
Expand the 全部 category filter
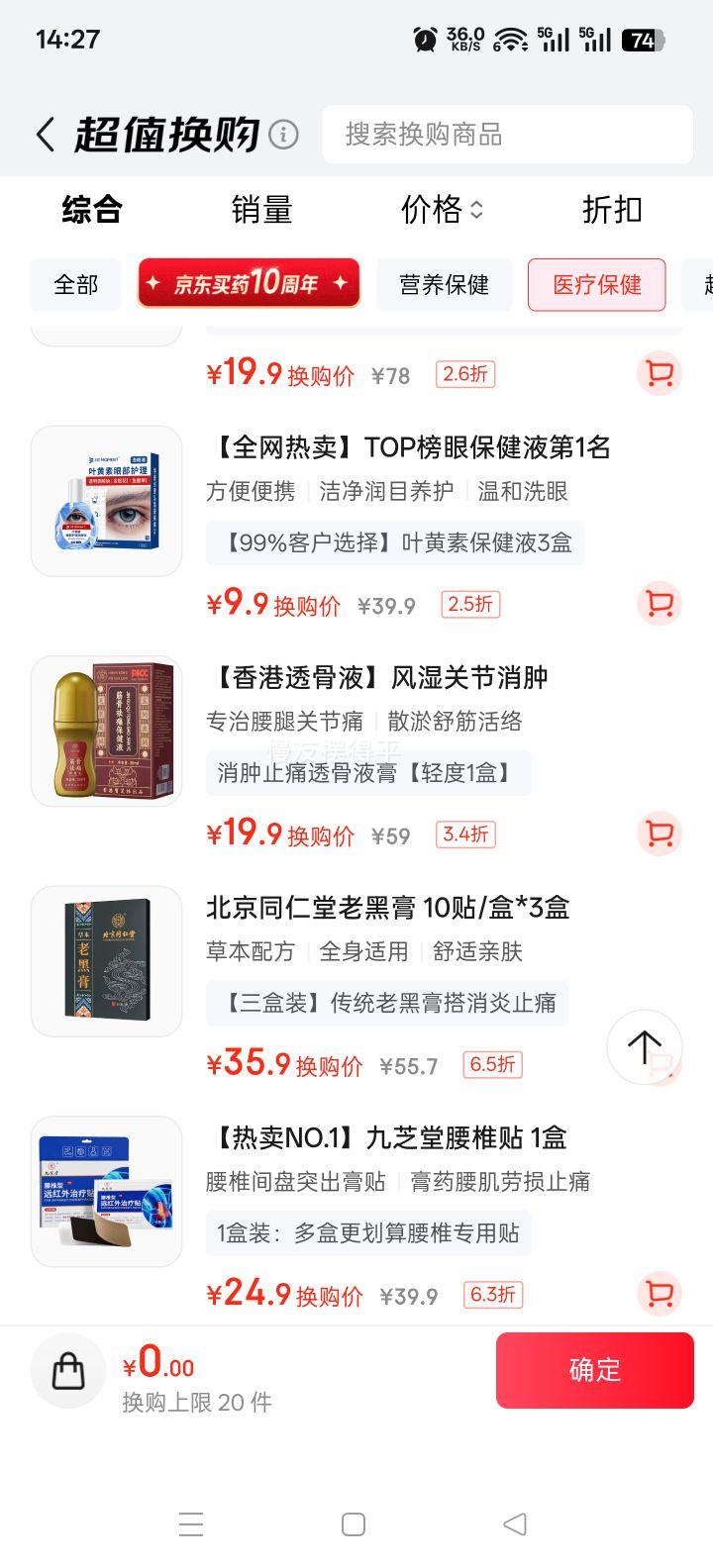[x=75, y=285]
